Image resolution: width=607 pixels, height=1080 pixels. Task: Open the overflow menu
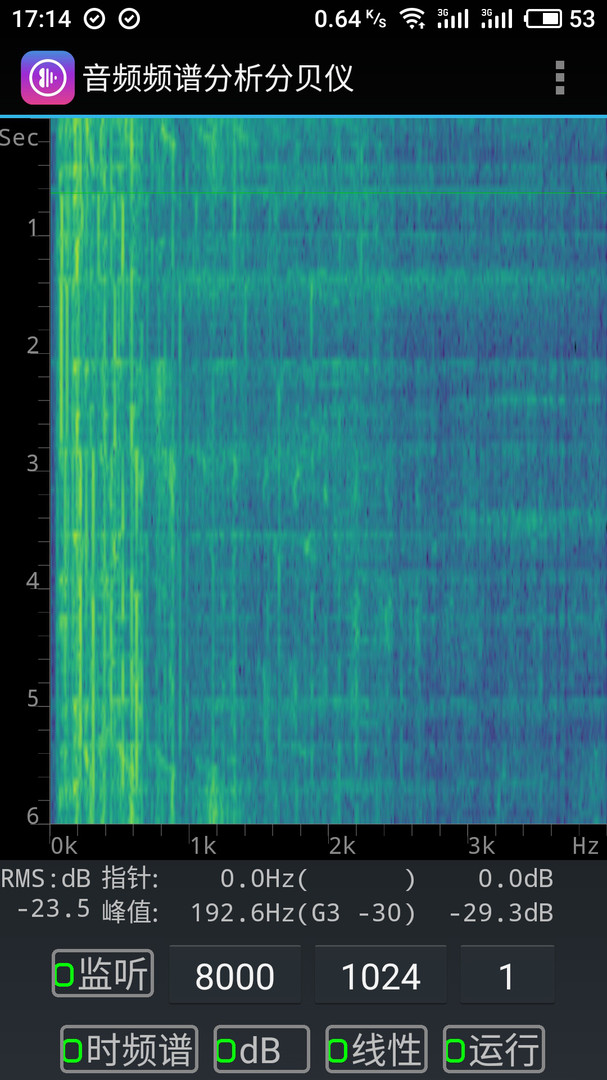(x=559, y=77)
